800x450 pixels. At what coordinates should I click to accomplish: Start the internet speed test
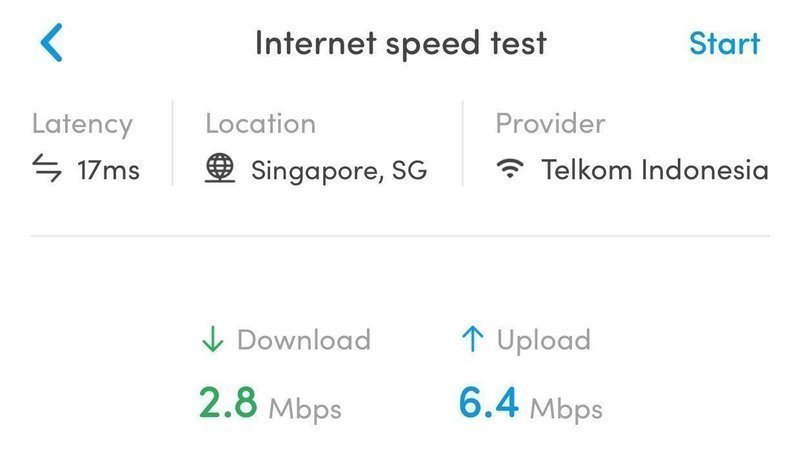click(724, 44)
